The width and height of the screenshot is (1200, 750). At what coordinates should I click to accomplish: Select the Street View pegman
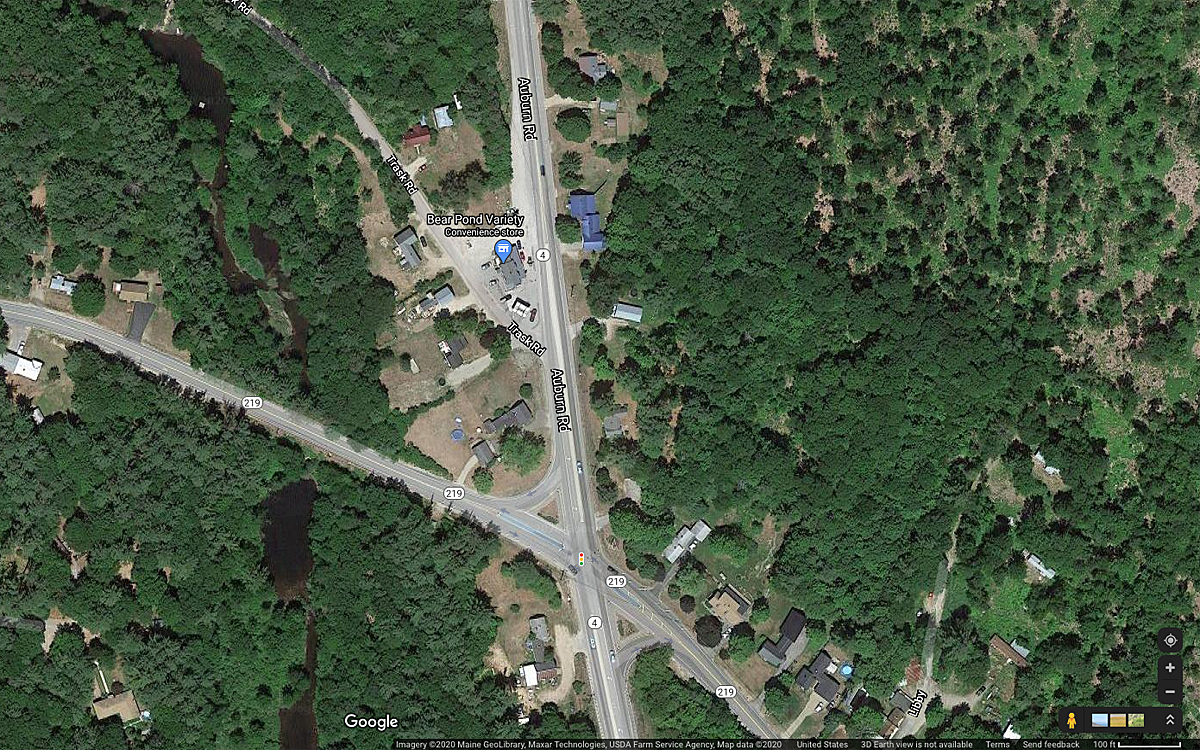[x=1071, y=720]
